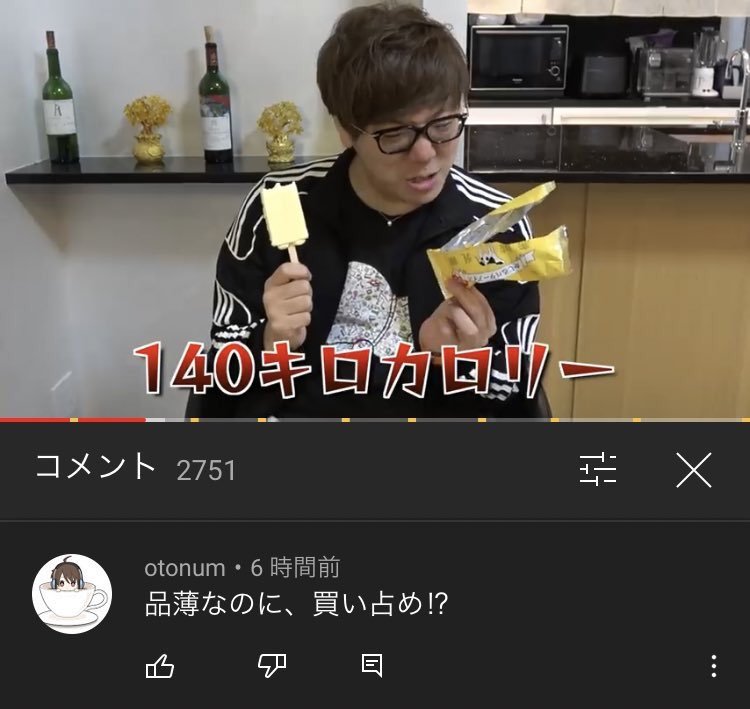
Task: Tap the video player area
Action: tap(375, 200)
